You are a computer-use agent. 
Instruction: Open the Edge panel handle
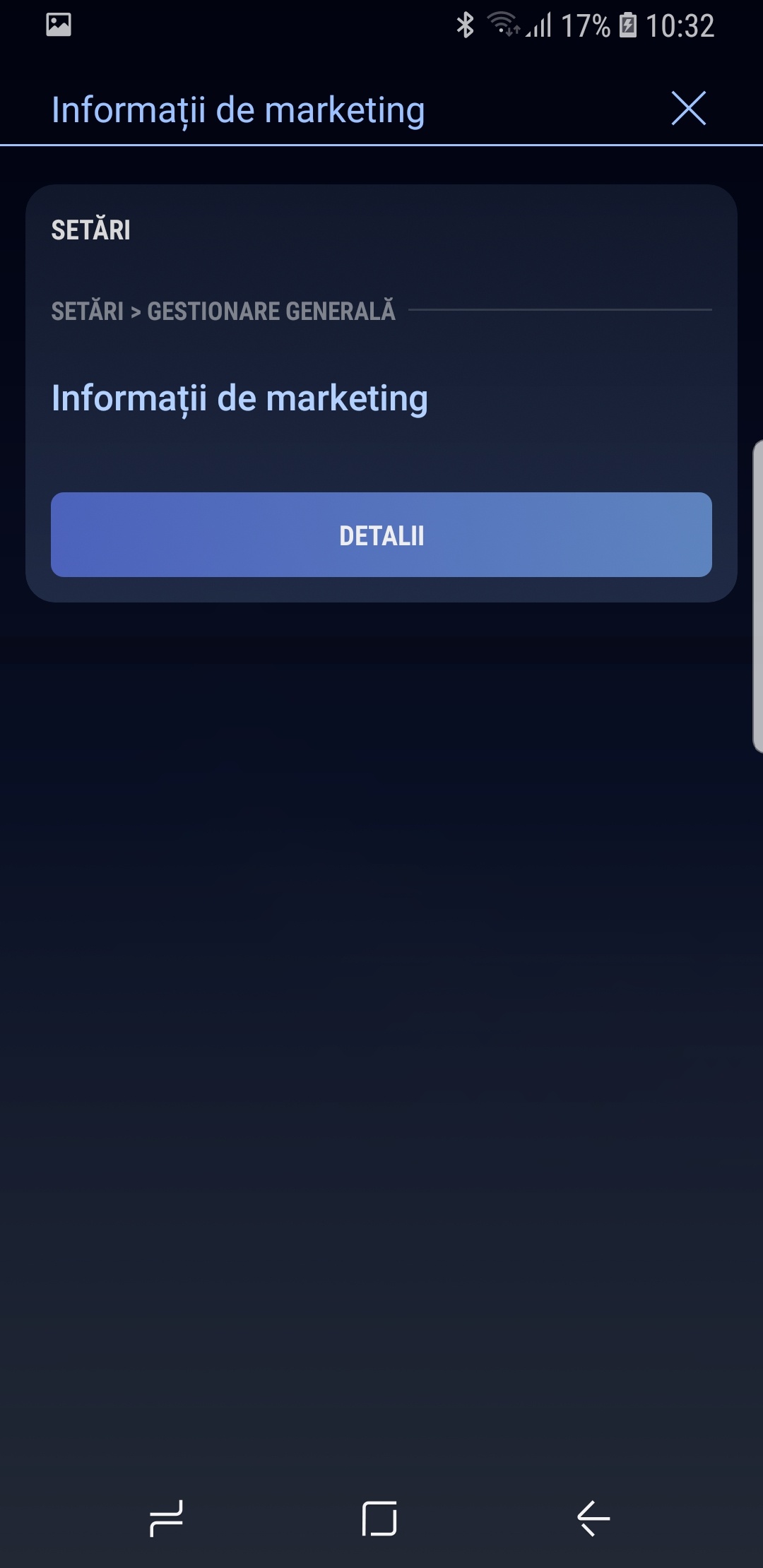[757, 595]
